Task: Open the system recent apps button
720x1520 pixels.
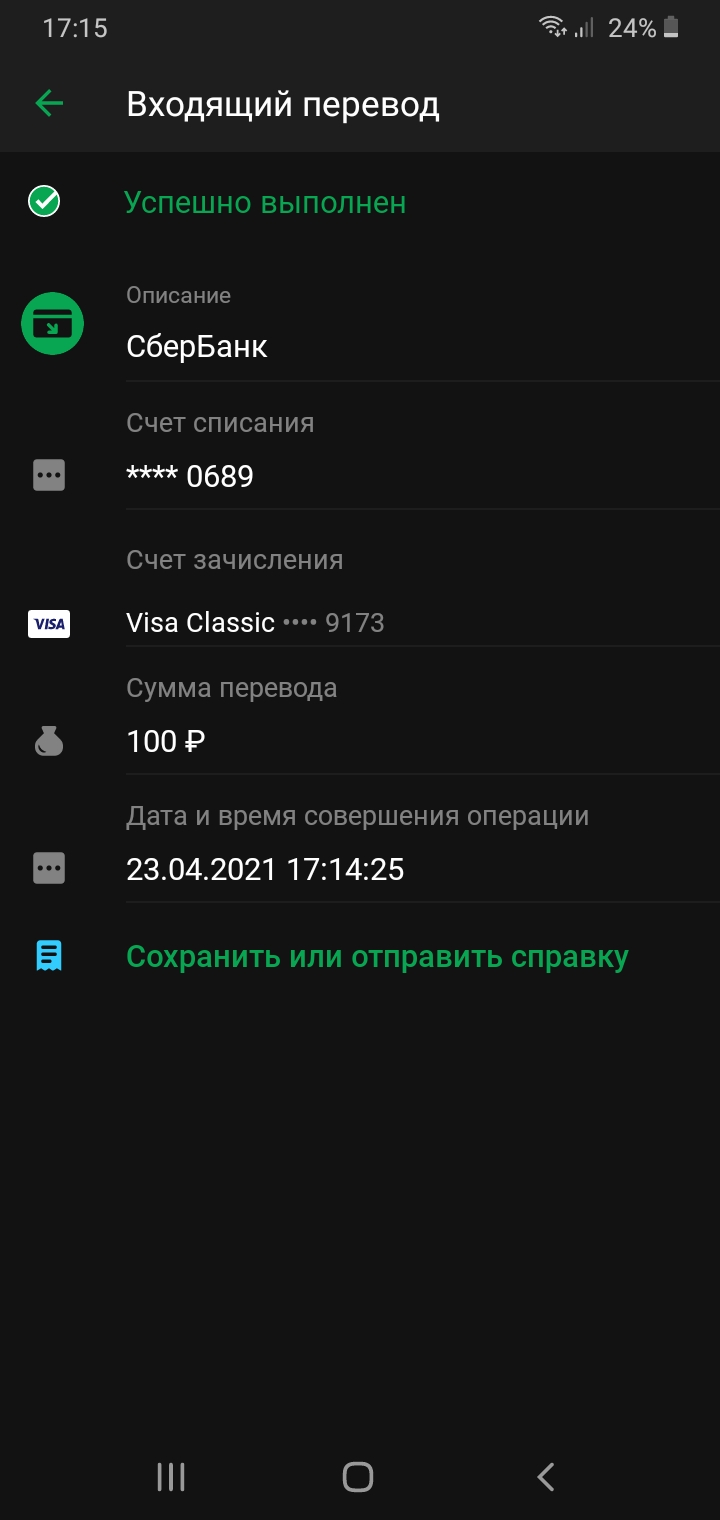Action: click(171, 1477)
